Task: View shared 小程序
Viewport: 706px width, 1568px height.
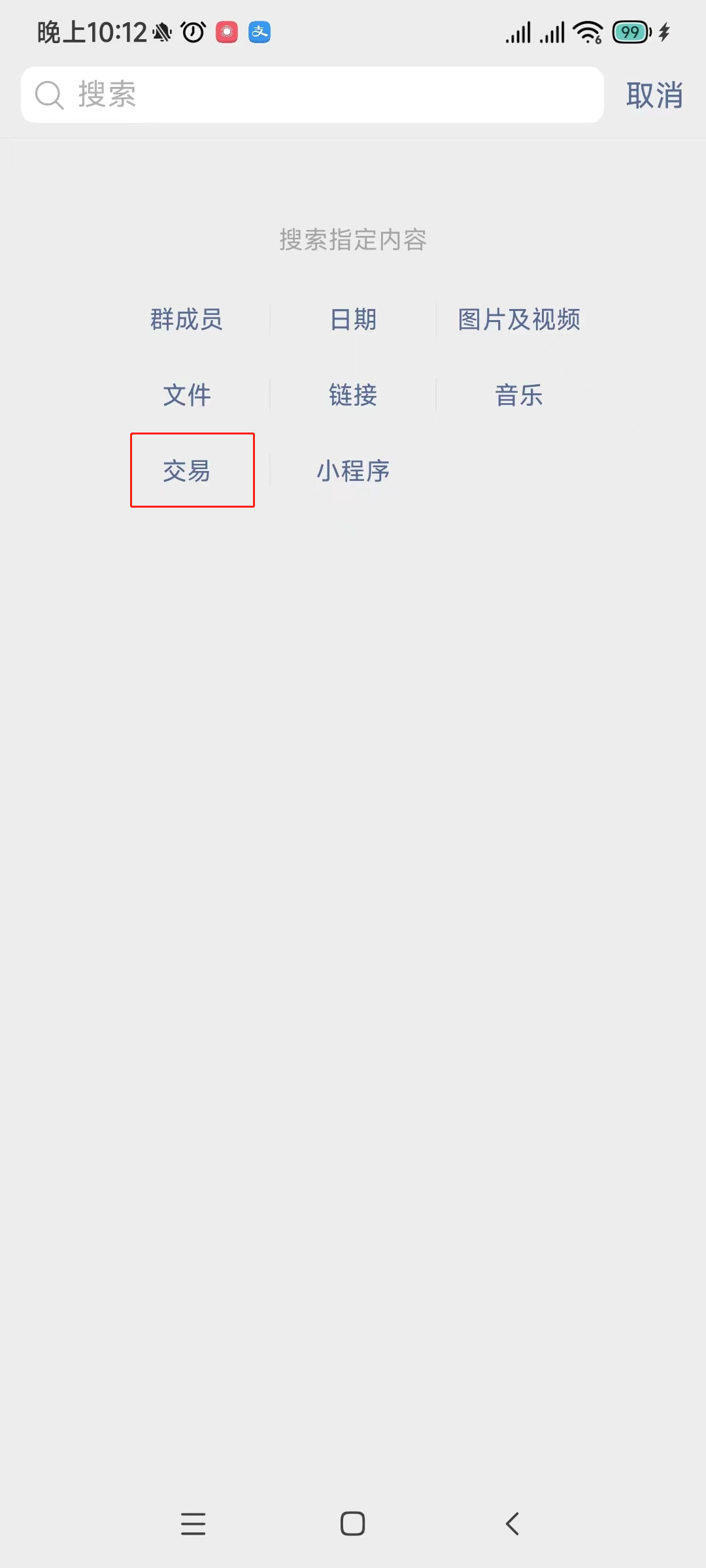Action: tap(353, 470)
